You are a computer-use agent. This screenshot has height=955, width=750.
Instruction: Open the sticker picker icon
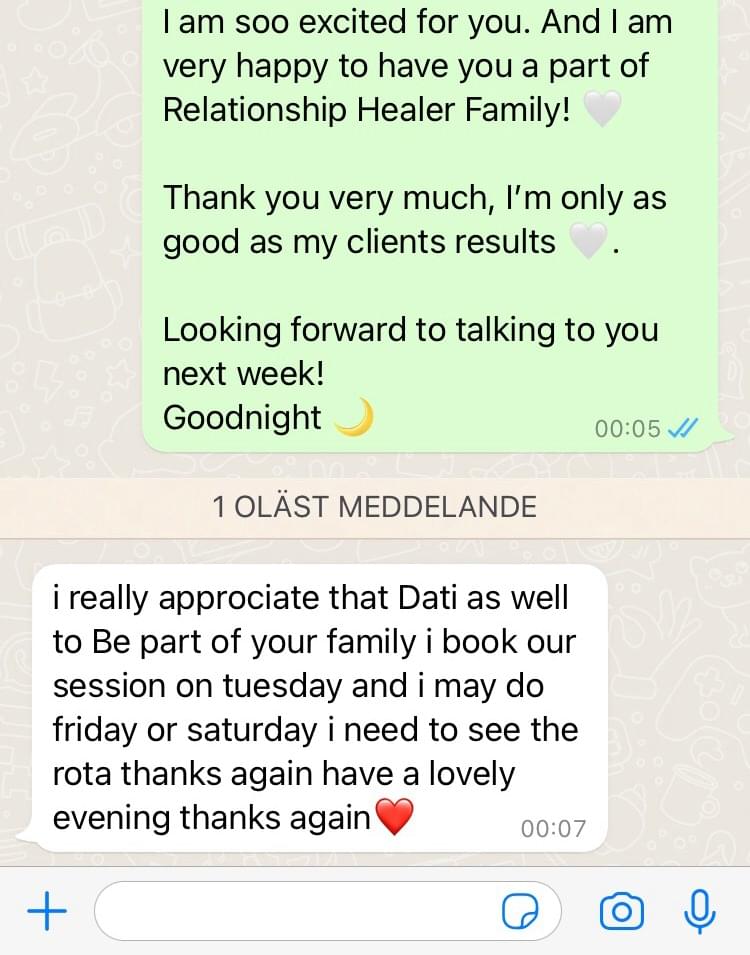(x=520, y=911)
